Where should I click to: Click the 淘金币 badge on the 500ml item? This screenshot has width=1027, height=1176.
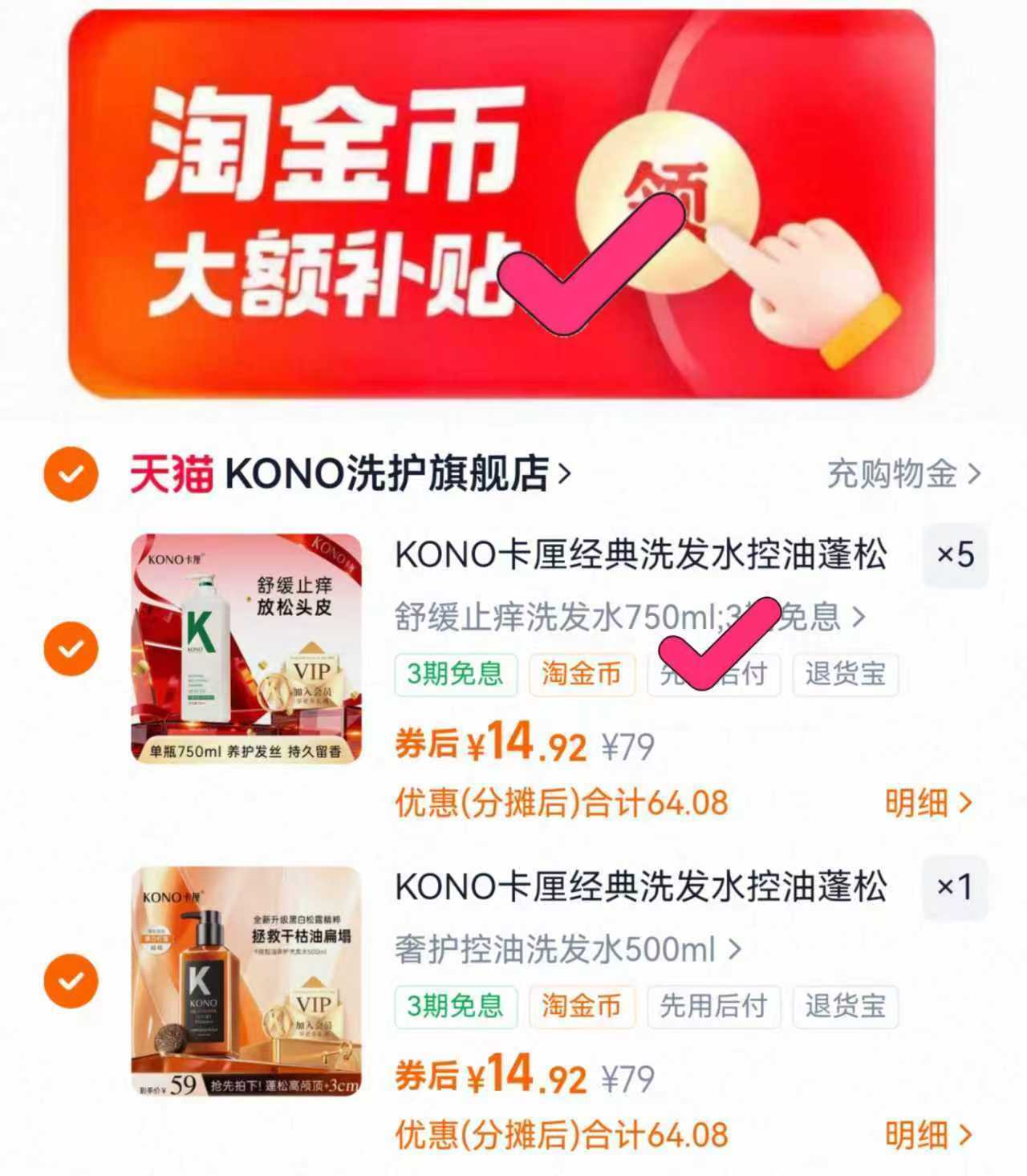[x=582, y=1008]
